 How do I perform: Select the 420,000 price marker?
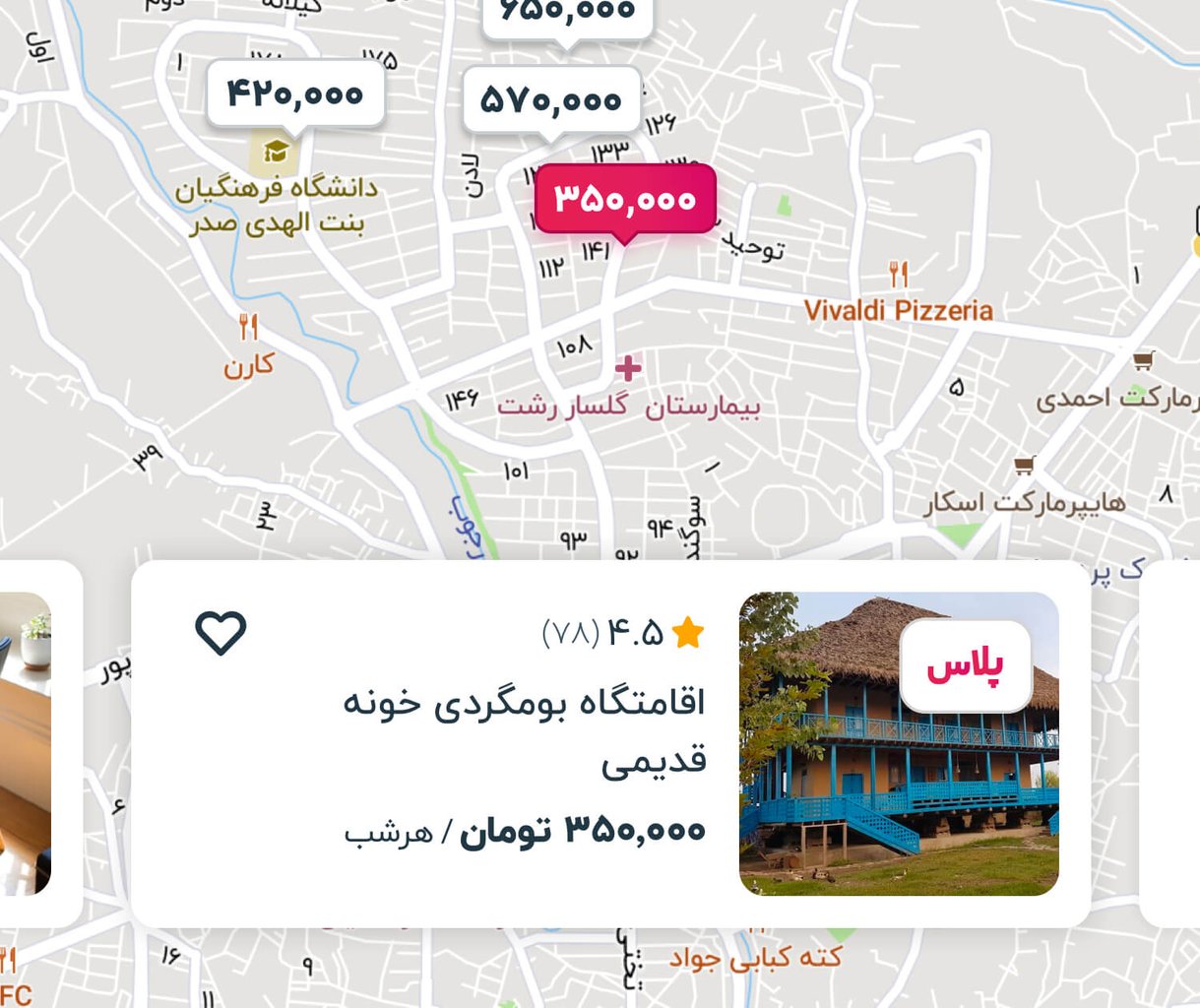click(295, 94)
